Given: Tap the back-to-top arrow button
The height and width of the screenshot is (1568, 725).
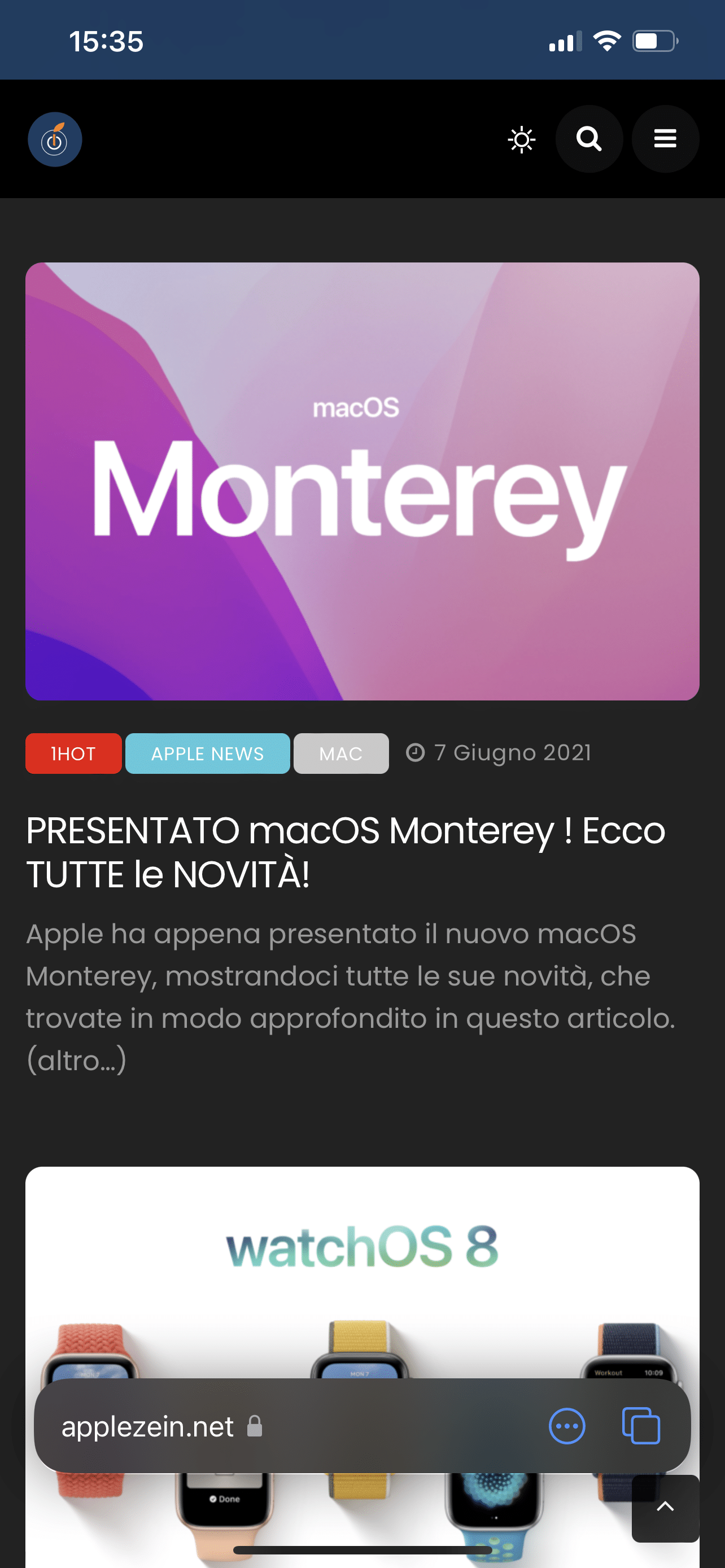Looking at the screenshot, I should point(665,1508).
